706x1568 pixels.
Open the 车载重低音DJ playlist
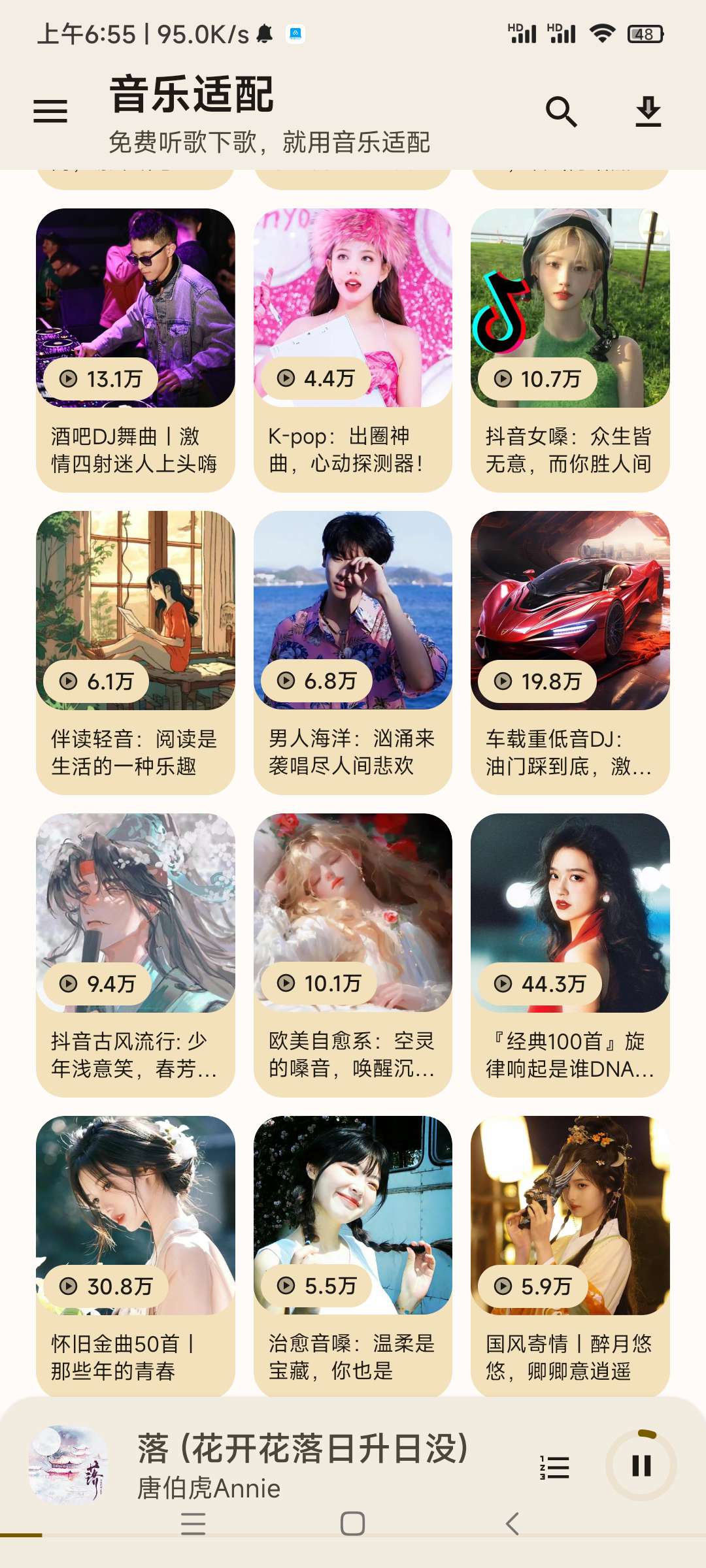point(570,652)
